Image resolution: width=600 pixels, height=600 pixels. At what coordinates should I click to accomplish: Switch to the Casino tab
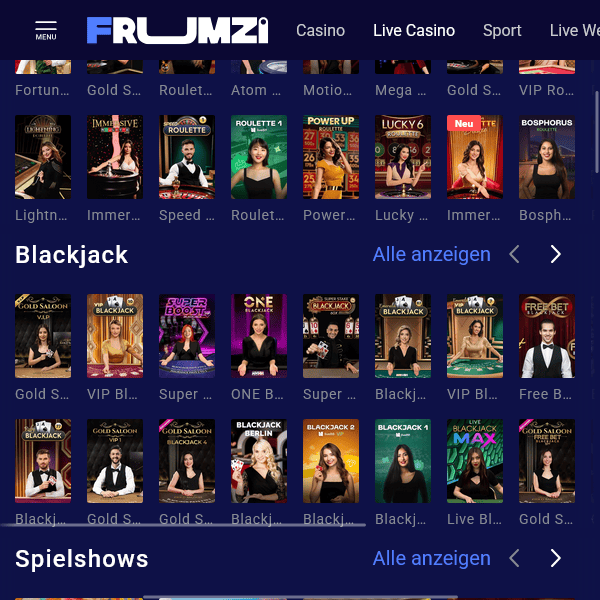click(320, 31)
